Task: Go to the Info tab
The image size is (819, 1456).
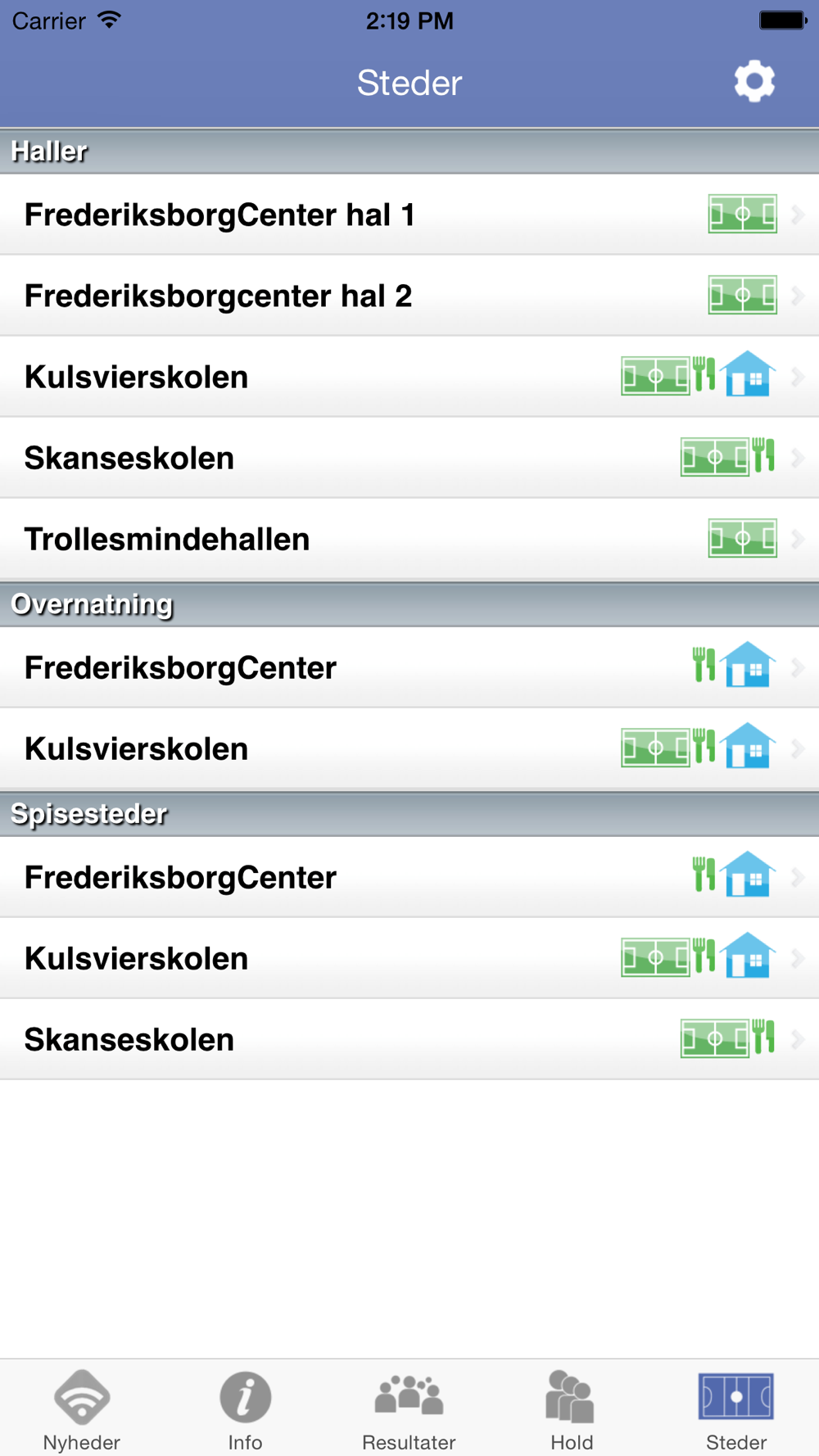Action: click(x=245, y=1409)
